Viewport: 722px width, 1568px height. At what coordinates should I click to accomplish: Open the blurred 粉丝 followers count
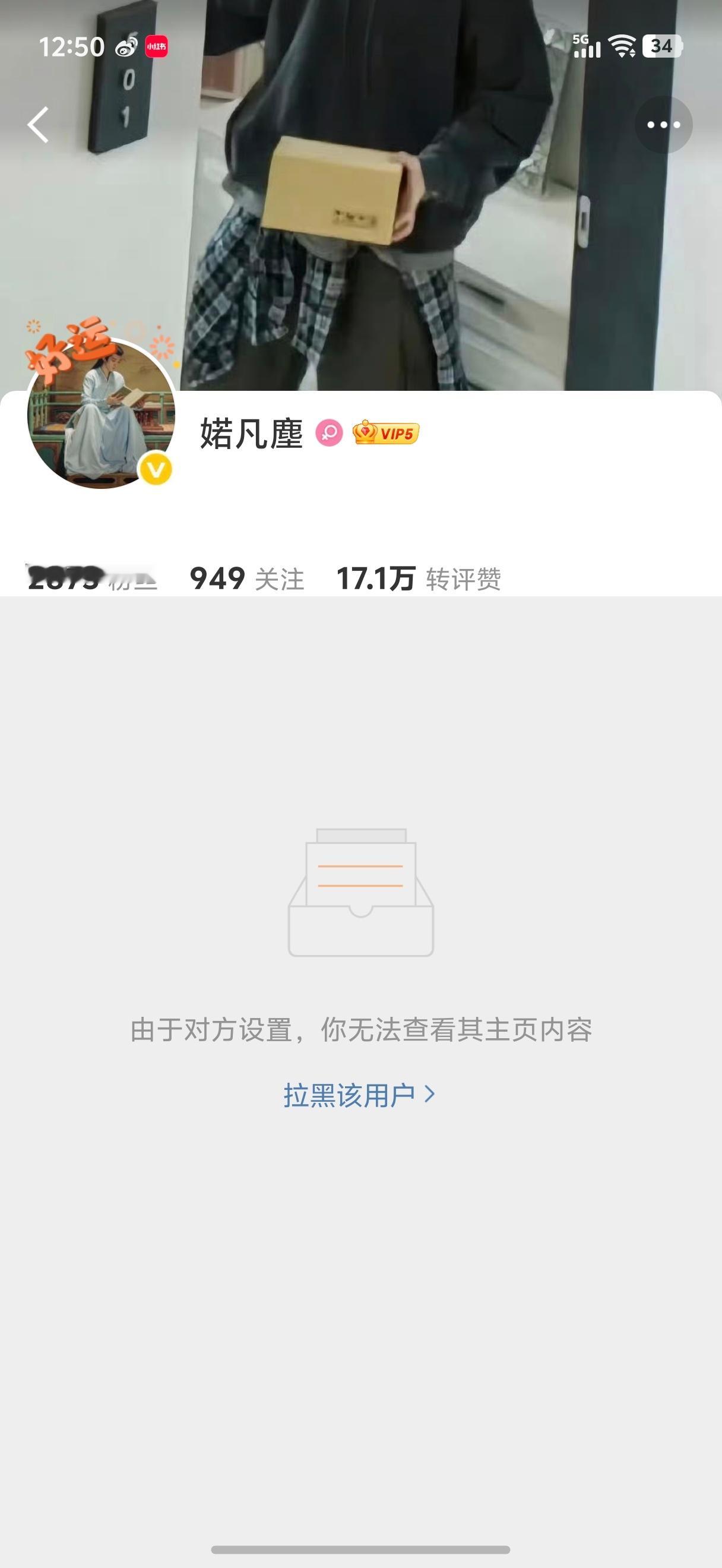pyautogui.click(x=91, y=578)
